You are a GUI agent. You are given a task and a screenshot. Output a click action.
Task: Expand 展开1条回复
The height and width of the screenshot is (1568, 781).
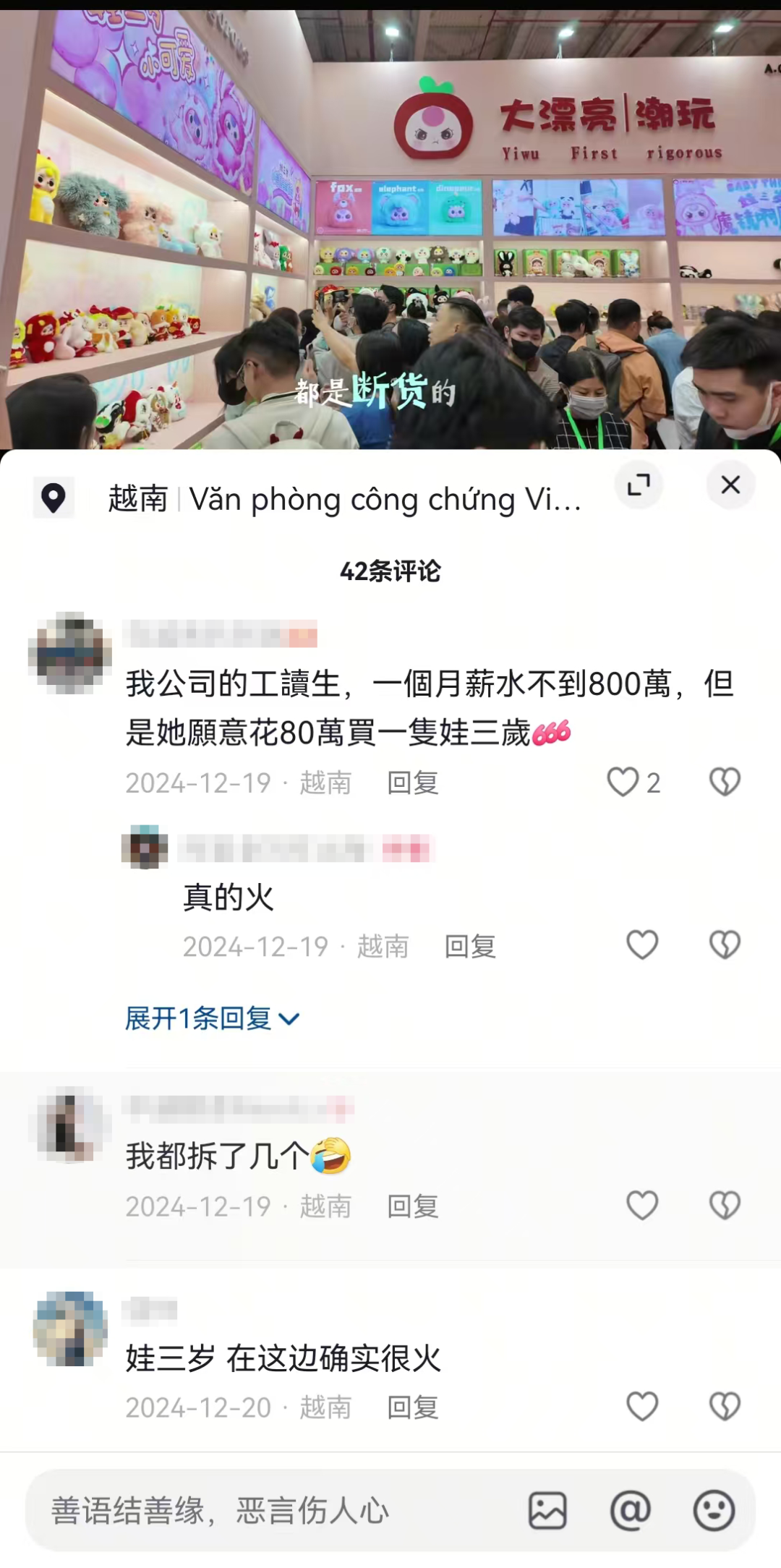click(211, 1018)
